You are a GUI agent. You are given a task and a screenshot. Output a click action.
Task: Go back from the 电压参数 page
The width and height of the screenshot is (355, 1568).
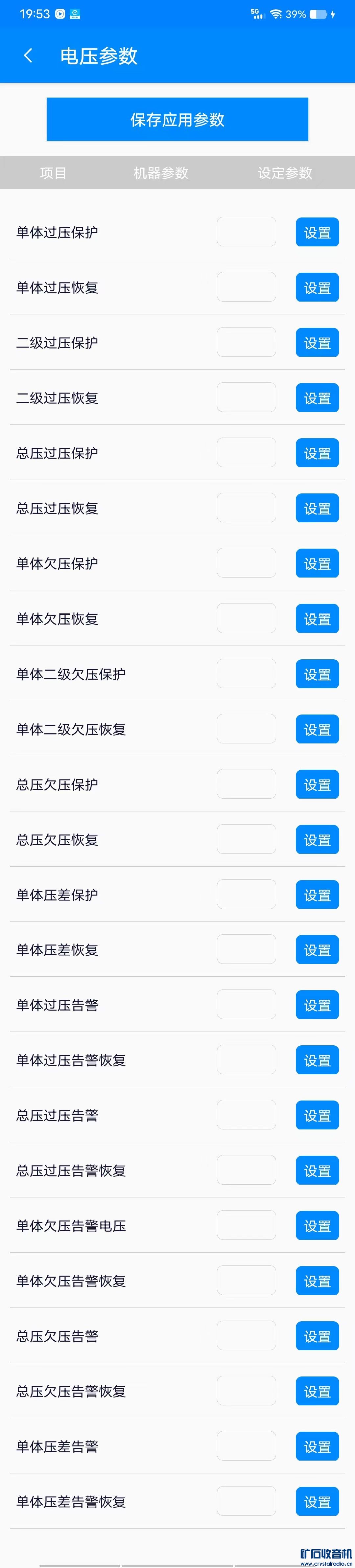click(28, 56)
